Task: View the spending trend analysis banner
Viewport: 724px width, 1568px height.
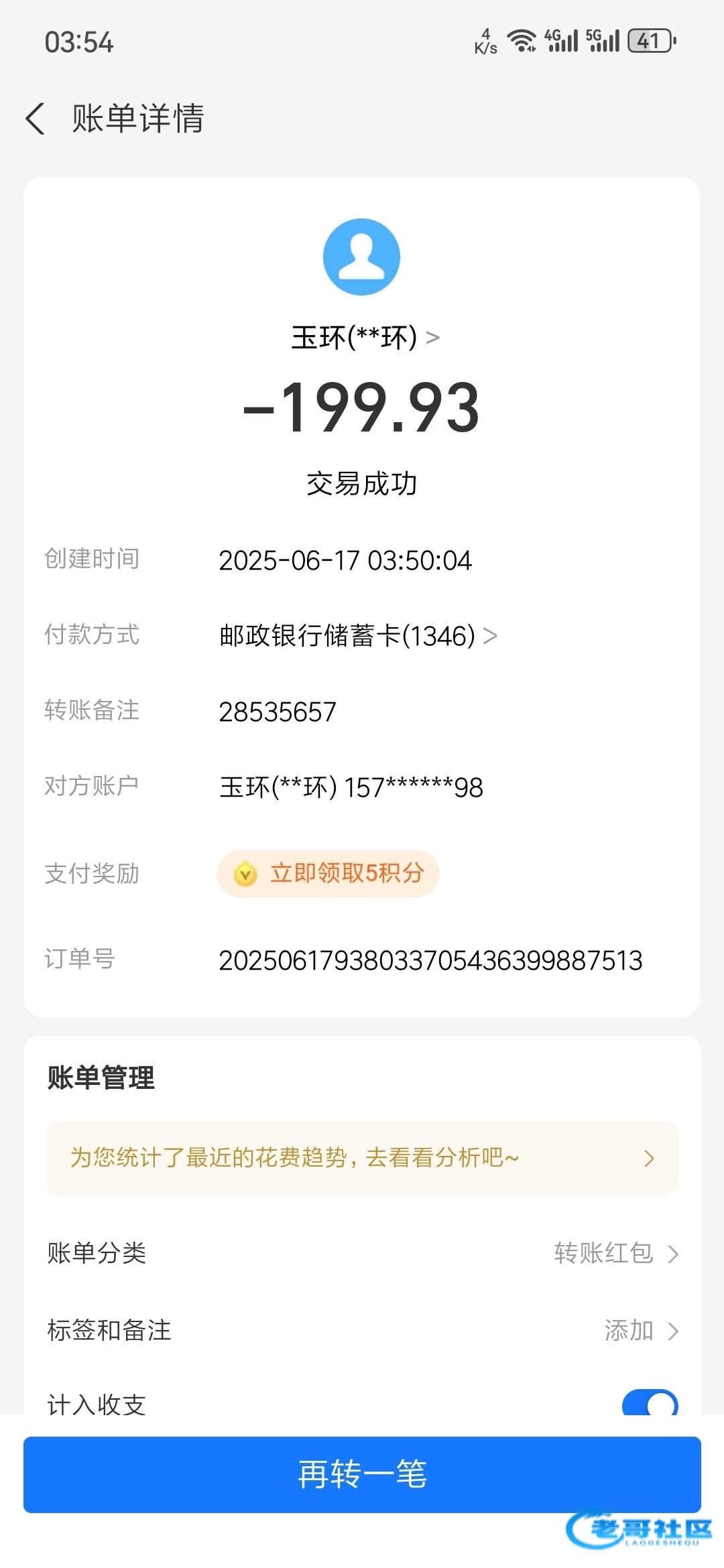Action: 362,1158
